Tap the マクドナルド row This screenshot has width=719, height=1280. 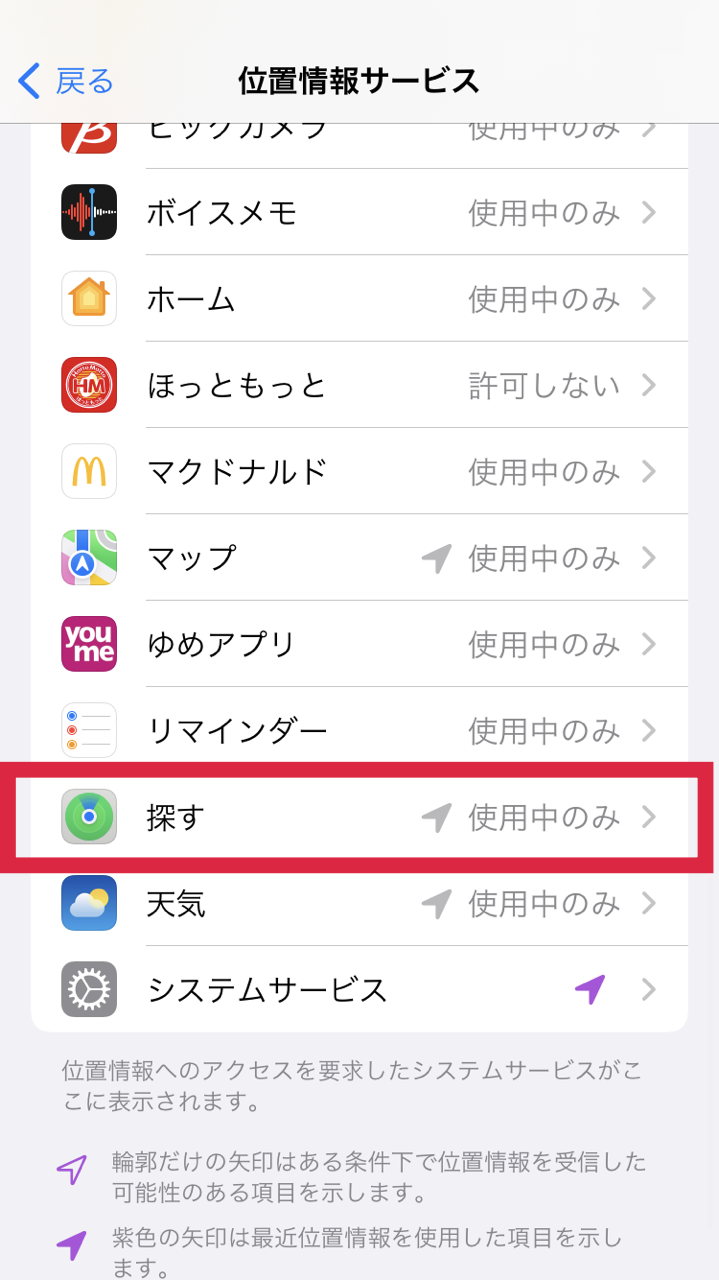pyautogui.click(x=360, y=471)
